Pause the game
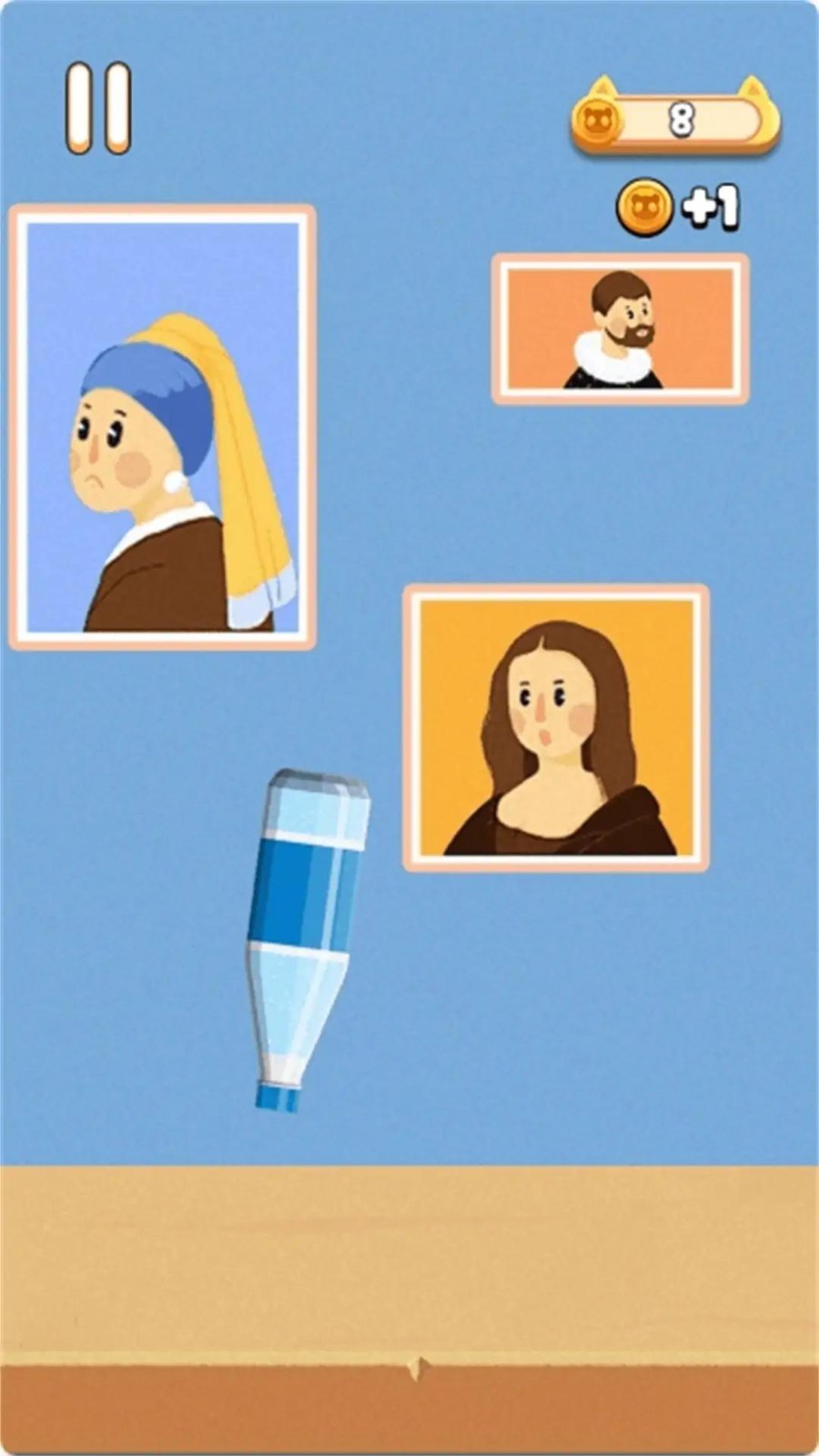 point(98,107)
